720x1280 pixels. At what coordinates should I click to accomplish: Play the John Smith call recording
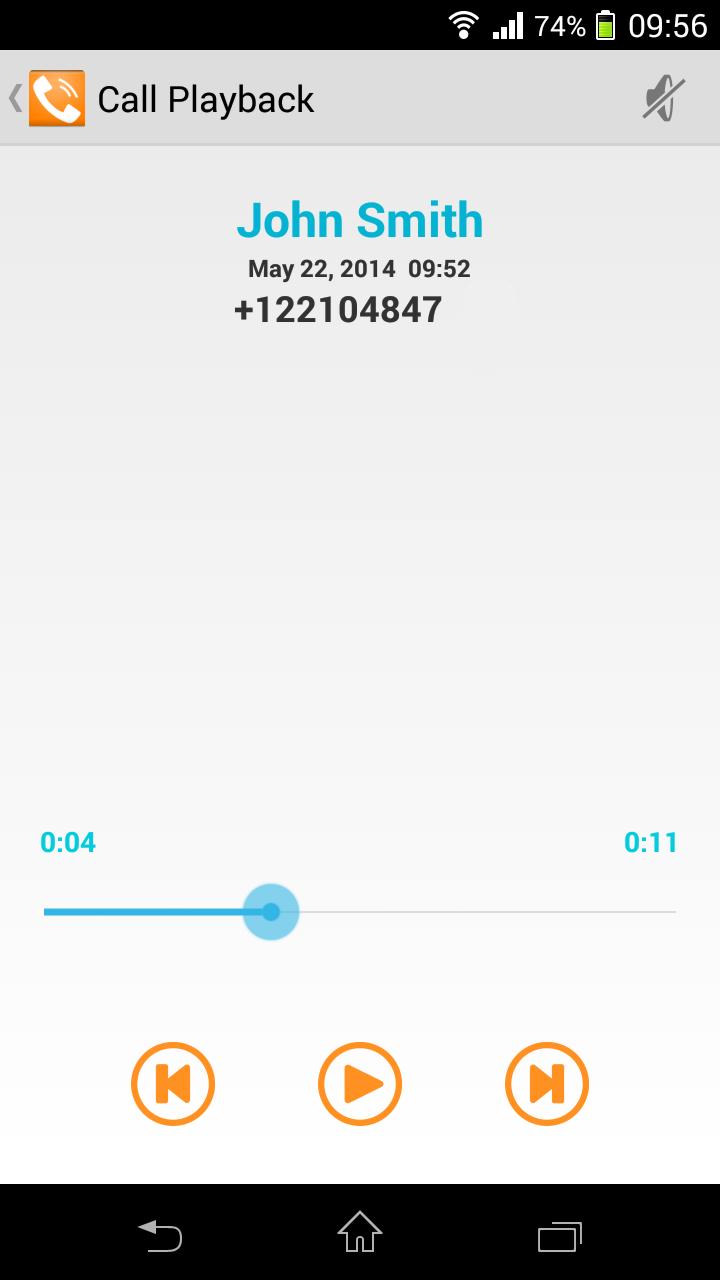[360, 1084]
